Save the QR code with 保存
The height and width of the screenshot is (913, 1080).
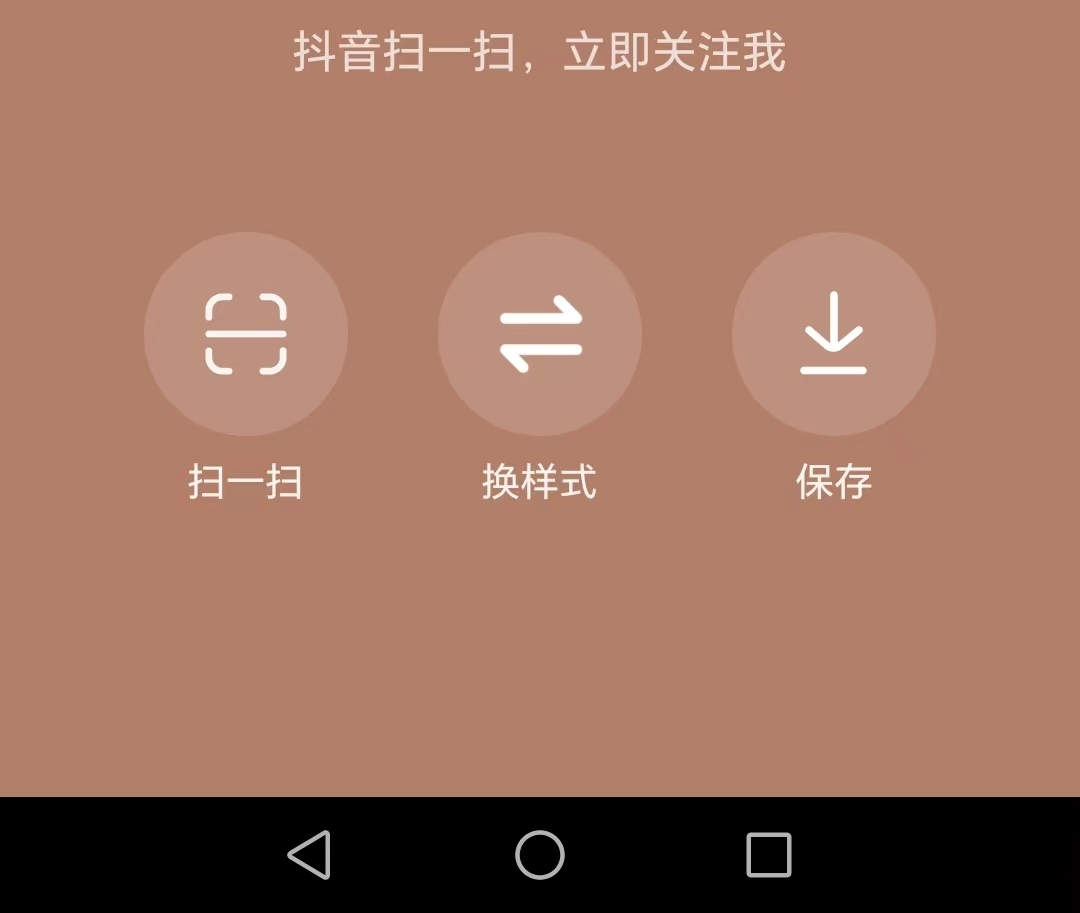coord(834,334)
